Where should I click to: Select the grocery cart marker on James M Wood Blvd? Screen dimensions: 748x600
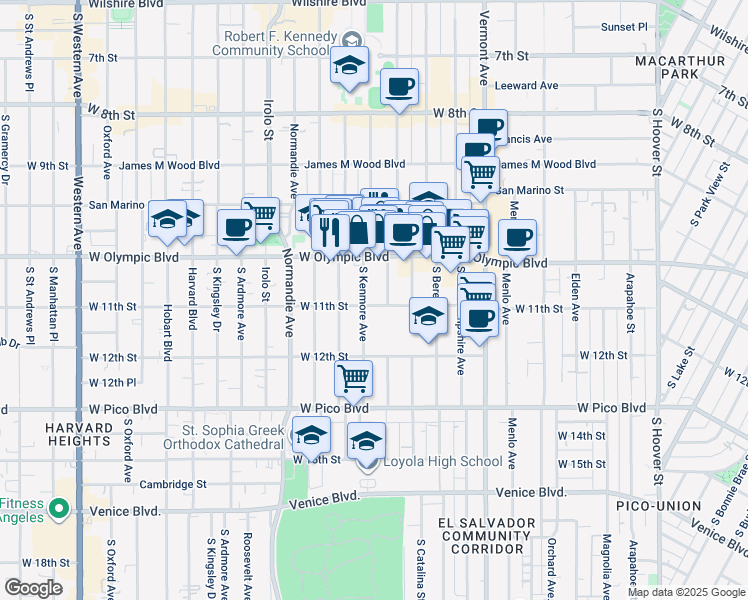coord(481,172)
